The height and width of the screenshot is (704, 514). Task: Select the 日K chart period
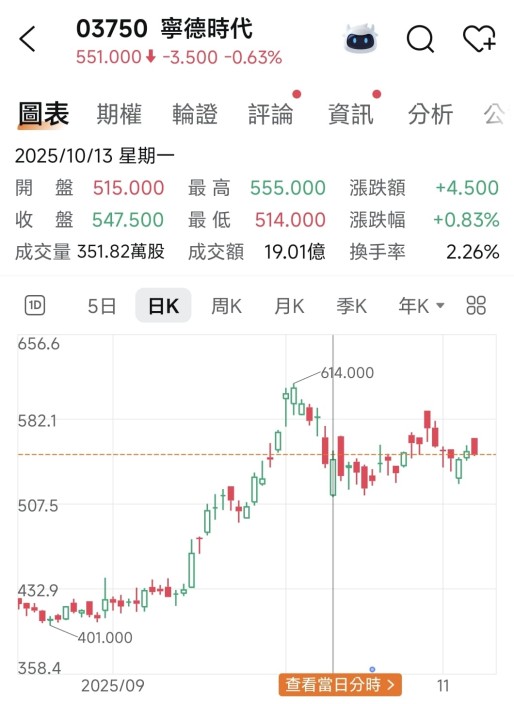tap(163, 306)
